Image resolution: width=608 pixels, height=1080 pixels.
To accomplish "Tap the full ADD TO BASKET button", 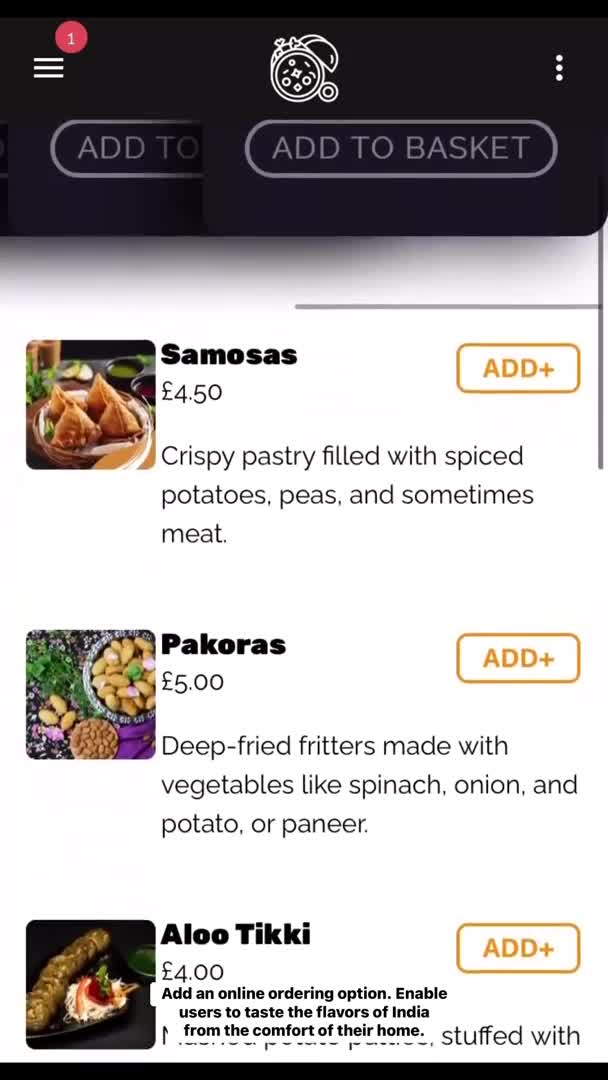I will (x=401, y=148).
